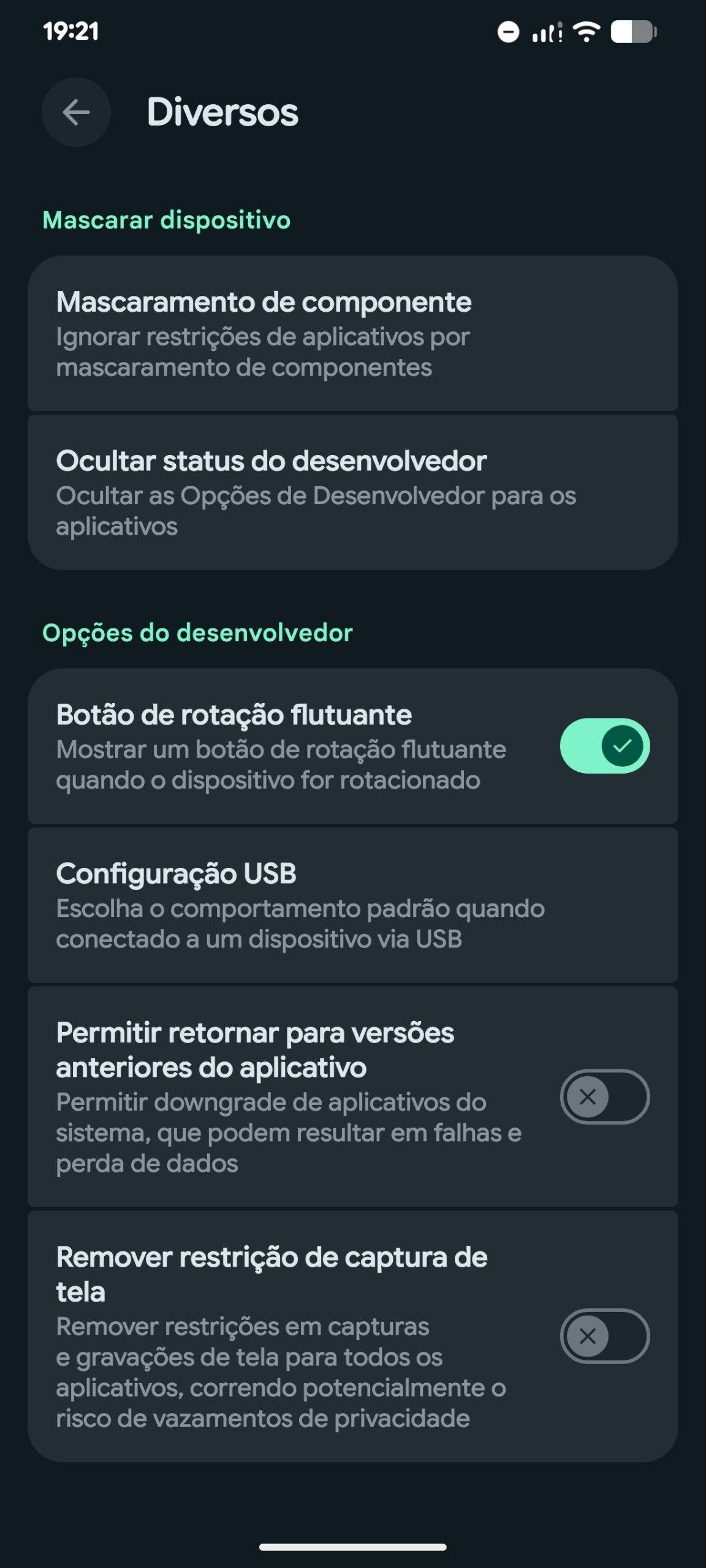The width and height of the screenshot is (706, 1568).
Task: Enable Permitir retornar para versões anteriores
Action: tap(604, 1096)
